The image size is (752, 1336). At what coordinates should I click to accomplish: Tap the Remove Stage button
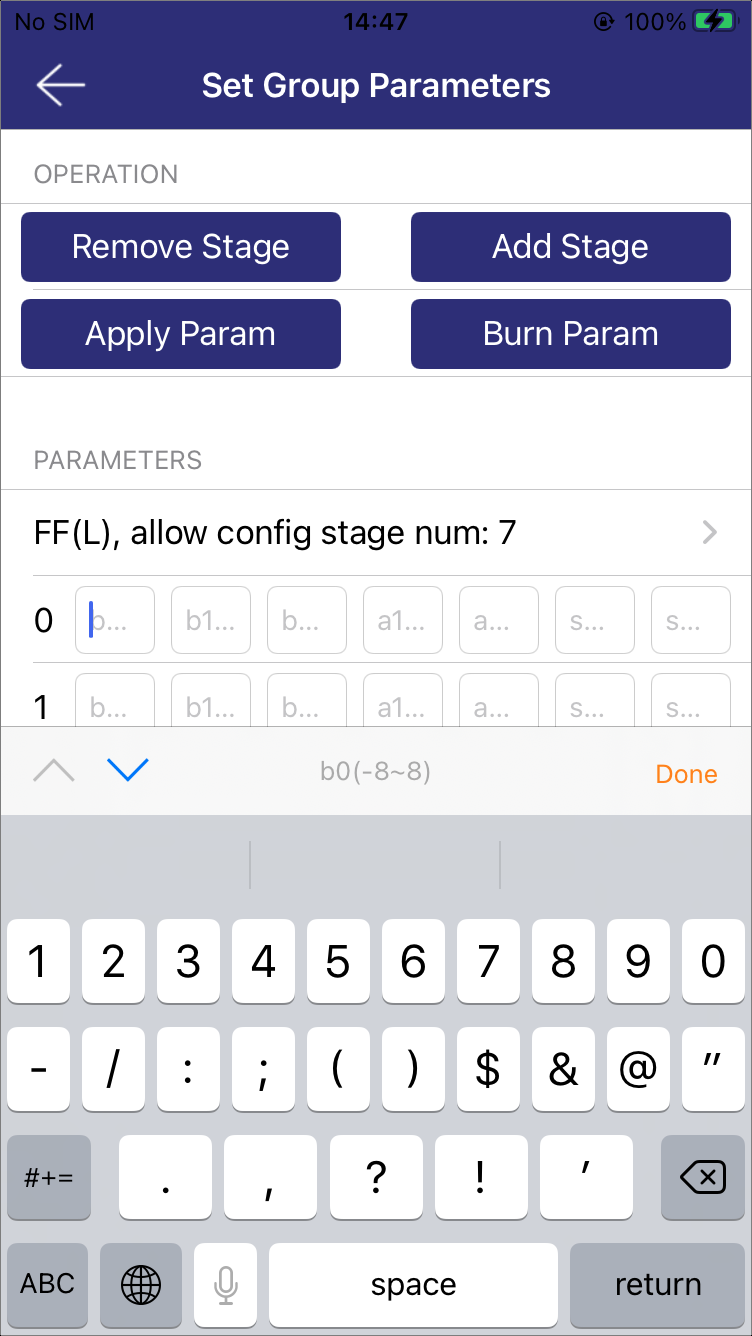[181, 247]
